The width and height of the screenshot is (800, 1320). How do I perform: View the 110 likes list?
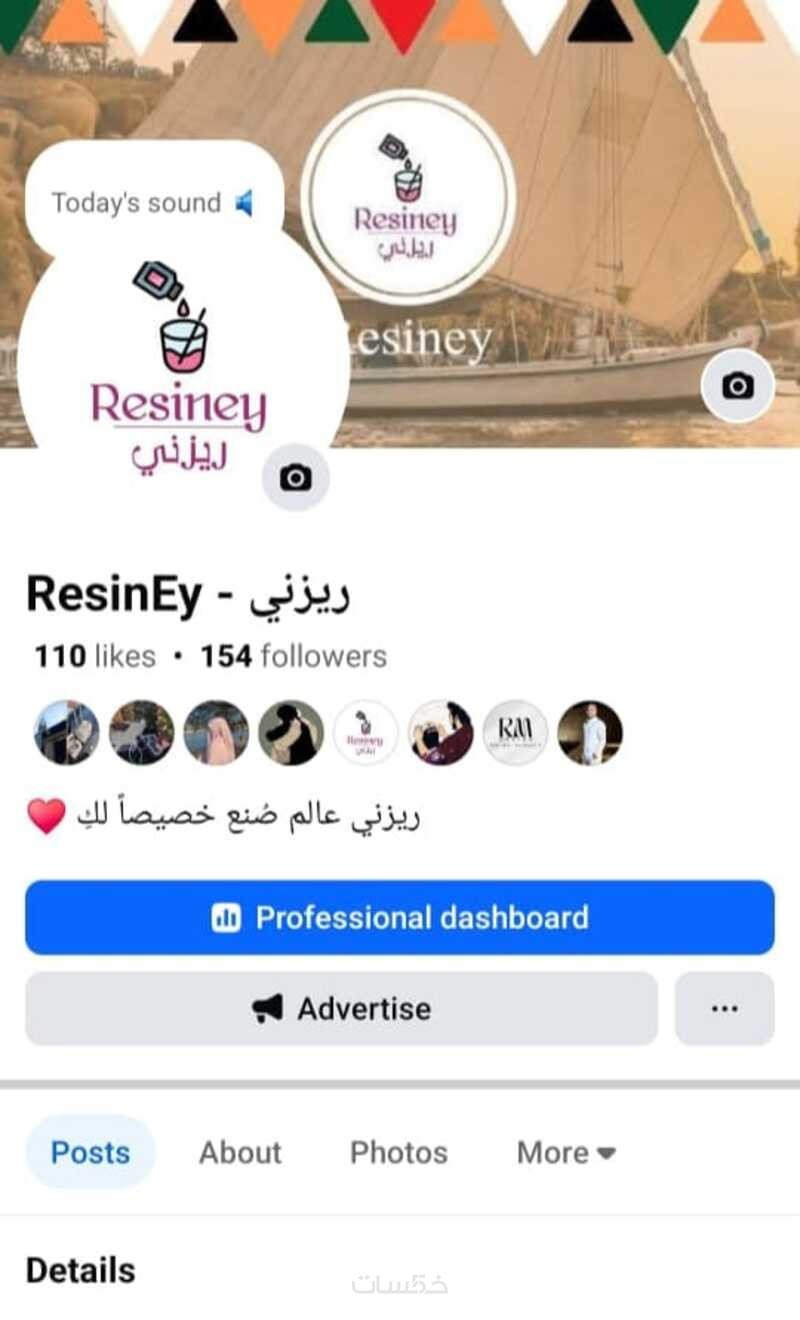point(95,656)
